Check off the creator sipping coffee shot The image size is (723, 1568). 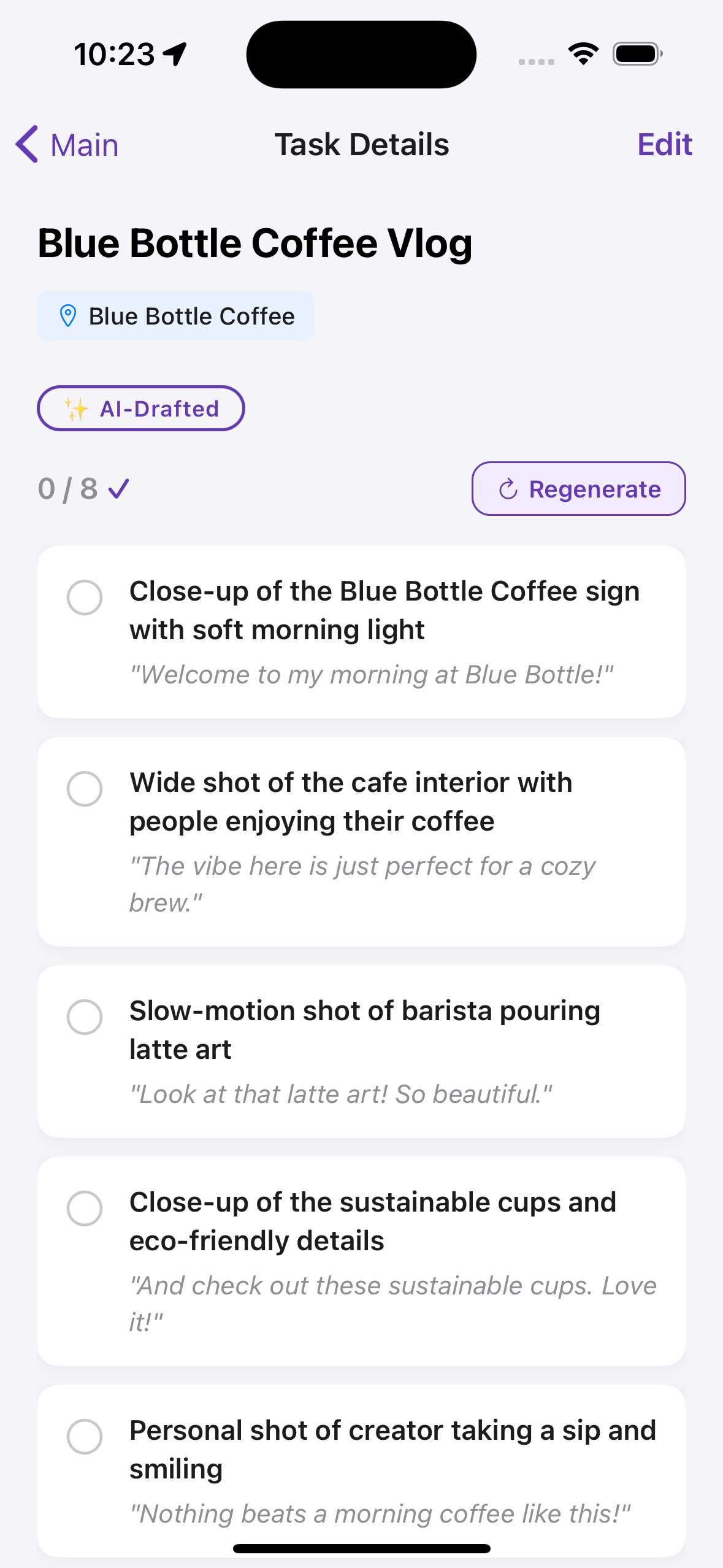click(x=85, y=1437)
